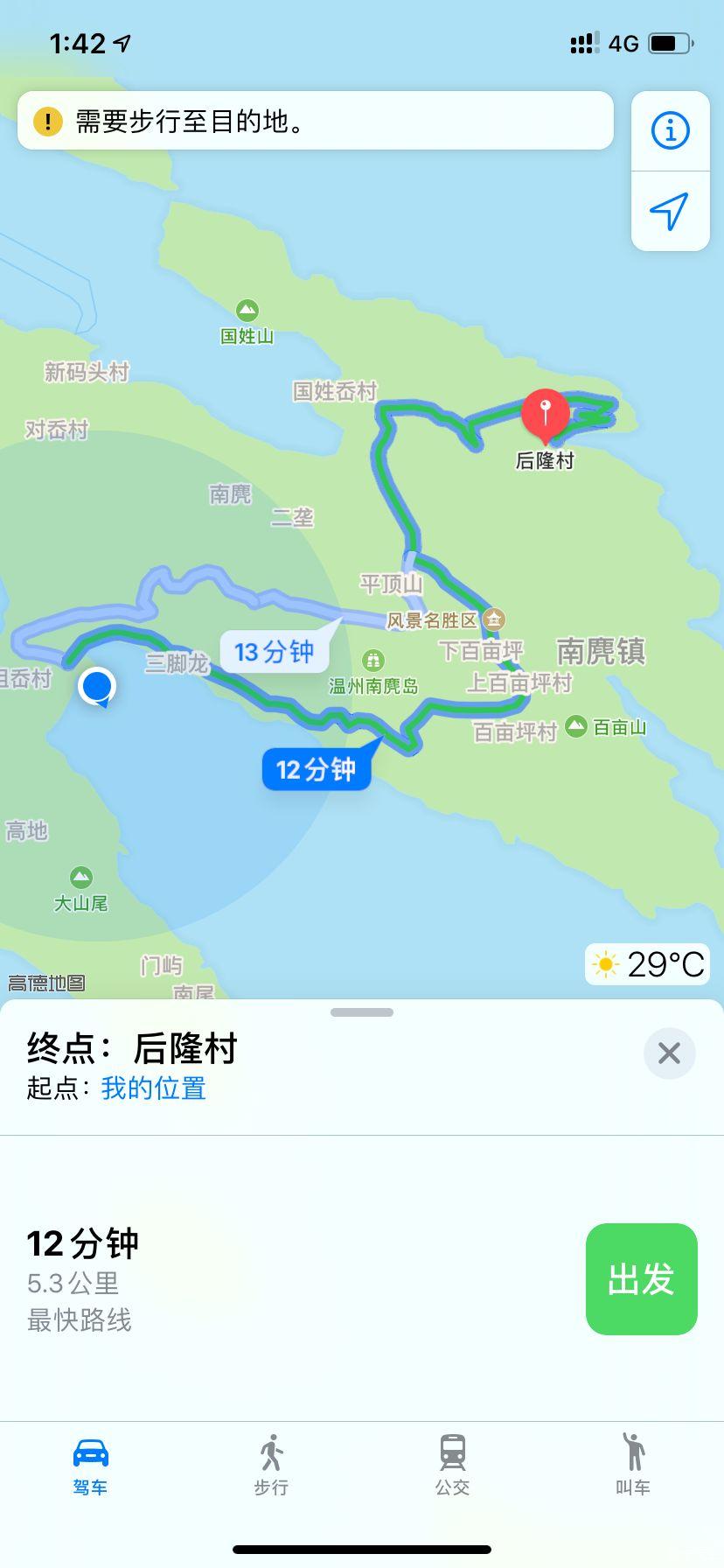Tap the green 出发 start button
The height and width of the screenshot is (1568, 724).
point(641,1278)
